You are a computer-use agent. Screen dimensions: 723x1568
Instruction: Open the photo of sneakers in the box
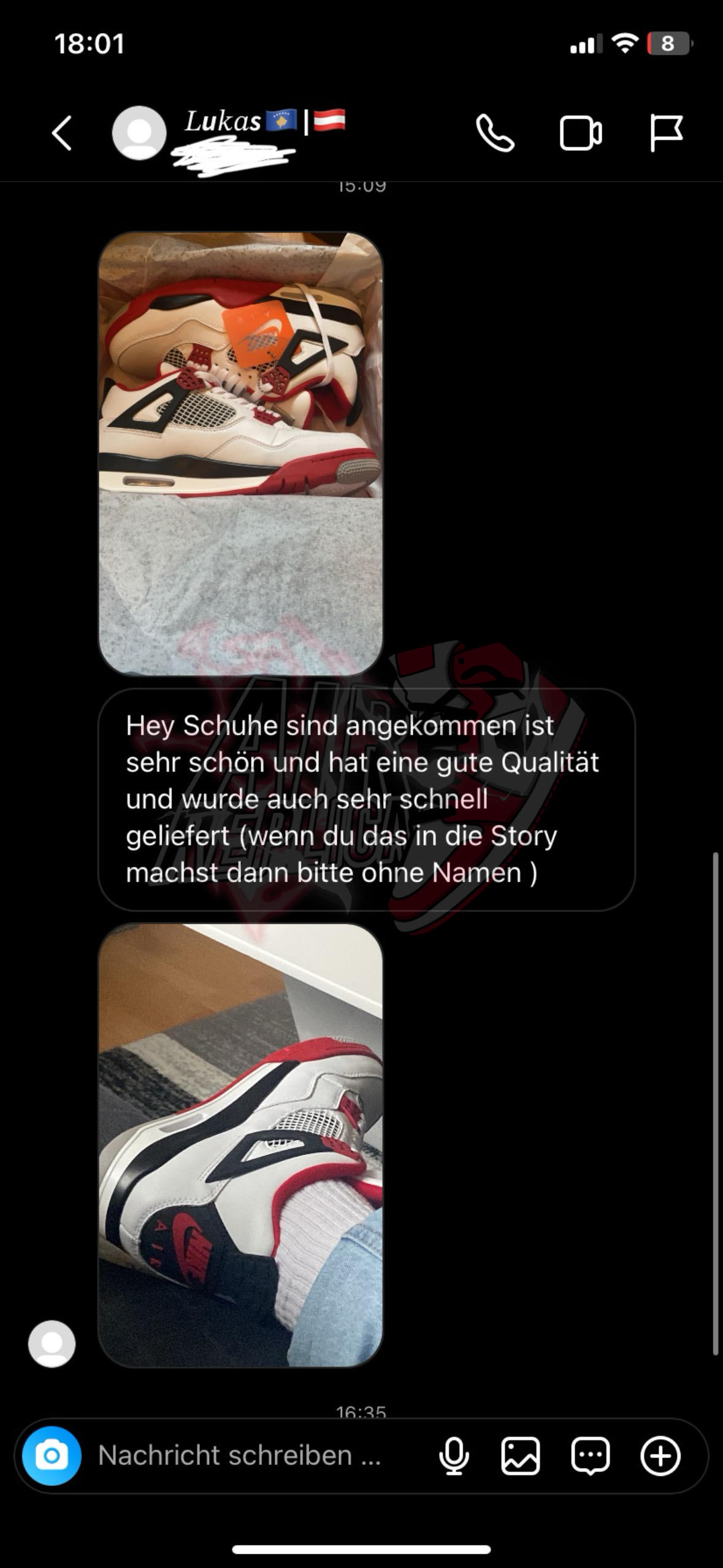pos(240,454)
